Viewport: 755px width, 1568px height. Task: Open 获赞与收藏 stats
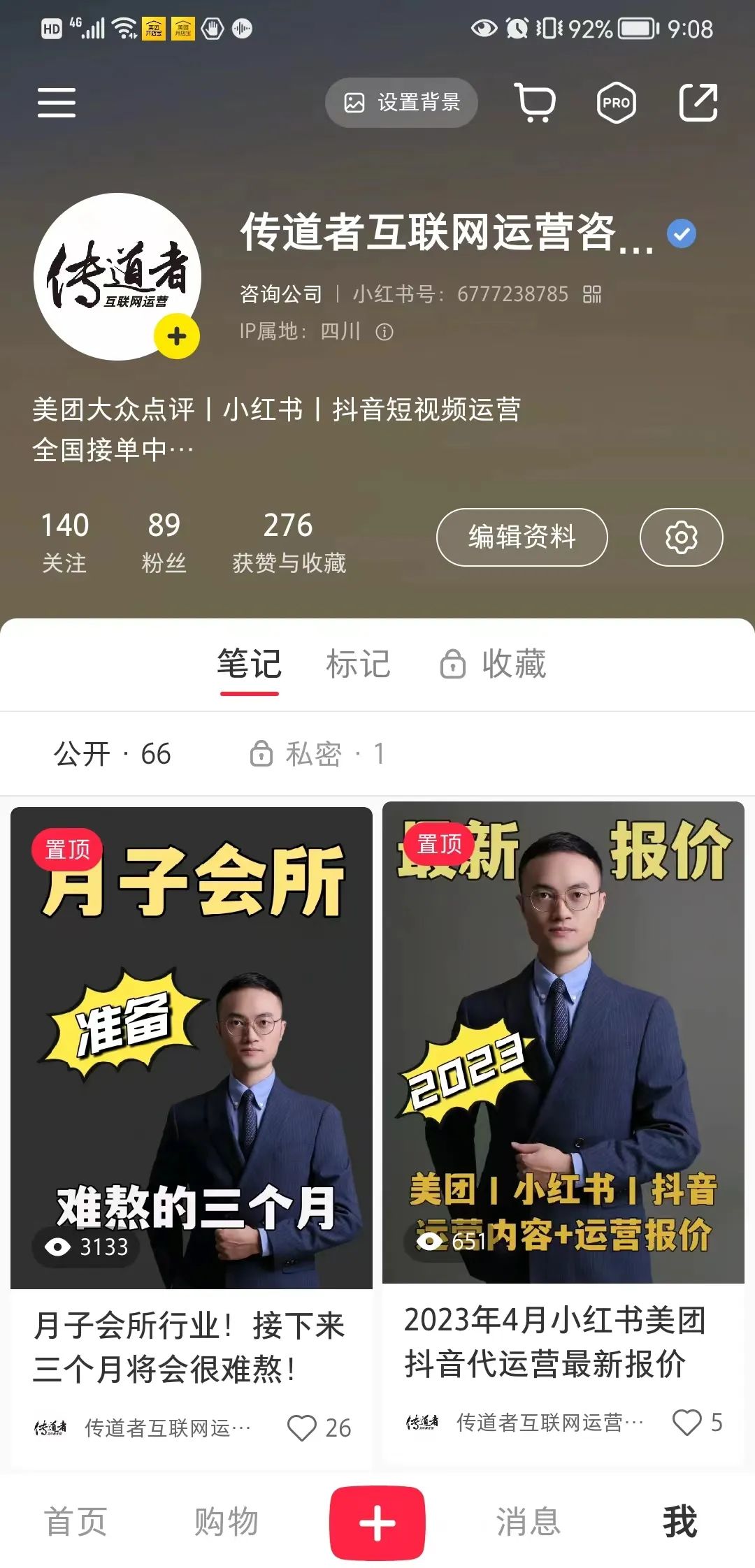pos(289,542)
